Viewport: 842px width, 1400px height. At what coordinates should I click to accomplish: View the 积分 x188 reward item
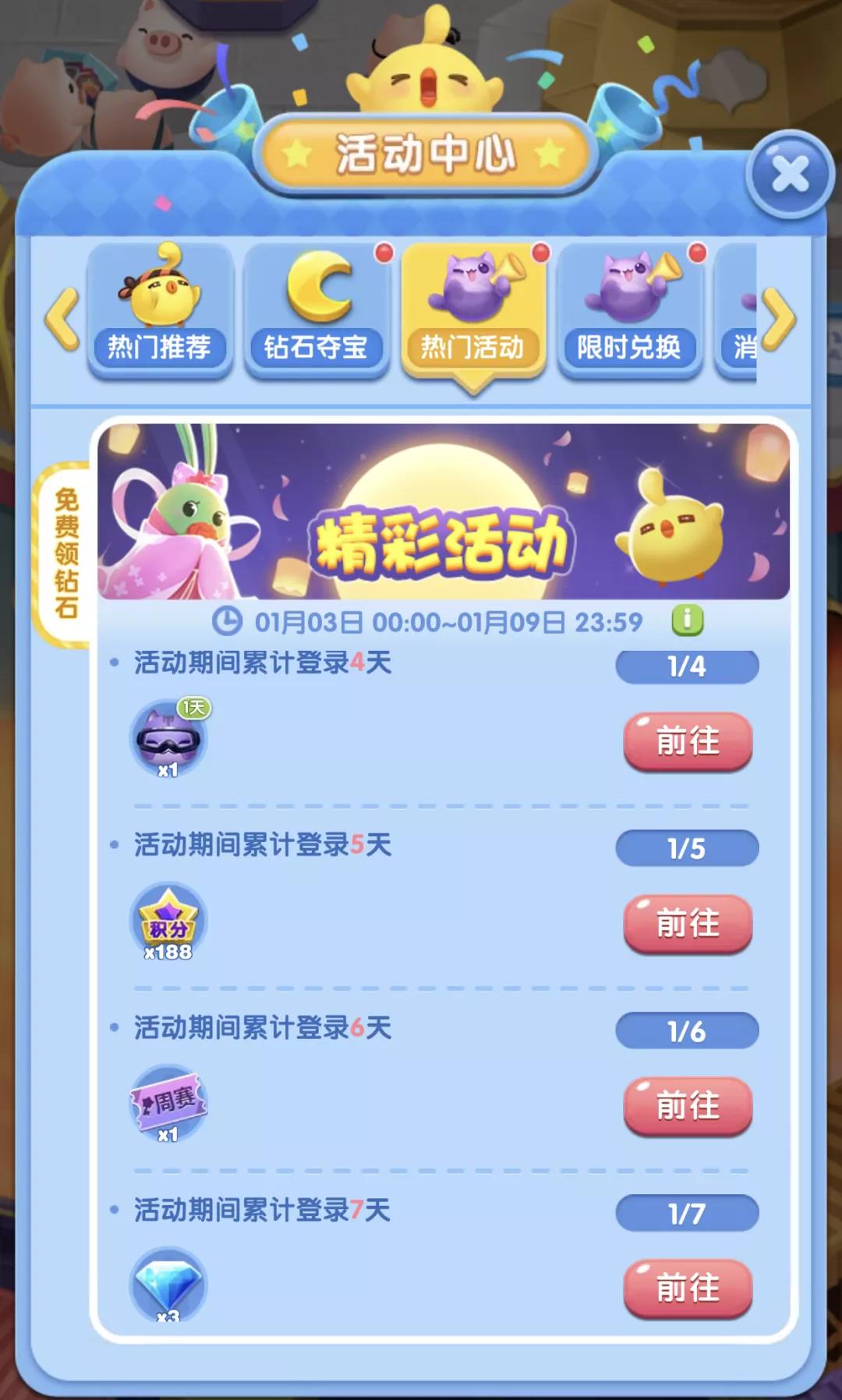coord(168,921)
